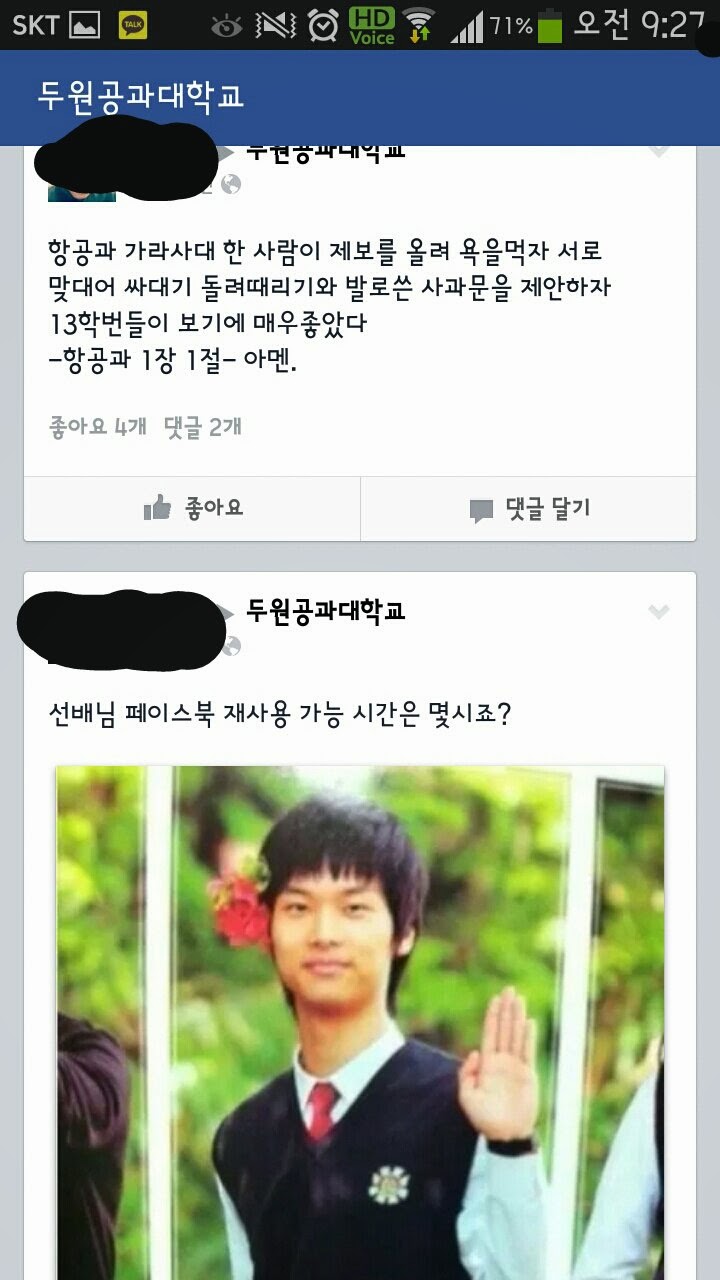Open 두원공과대학교 link in the second post
Image resolution: width=720 pixels, height=1280 pixels.
(325, 610)
